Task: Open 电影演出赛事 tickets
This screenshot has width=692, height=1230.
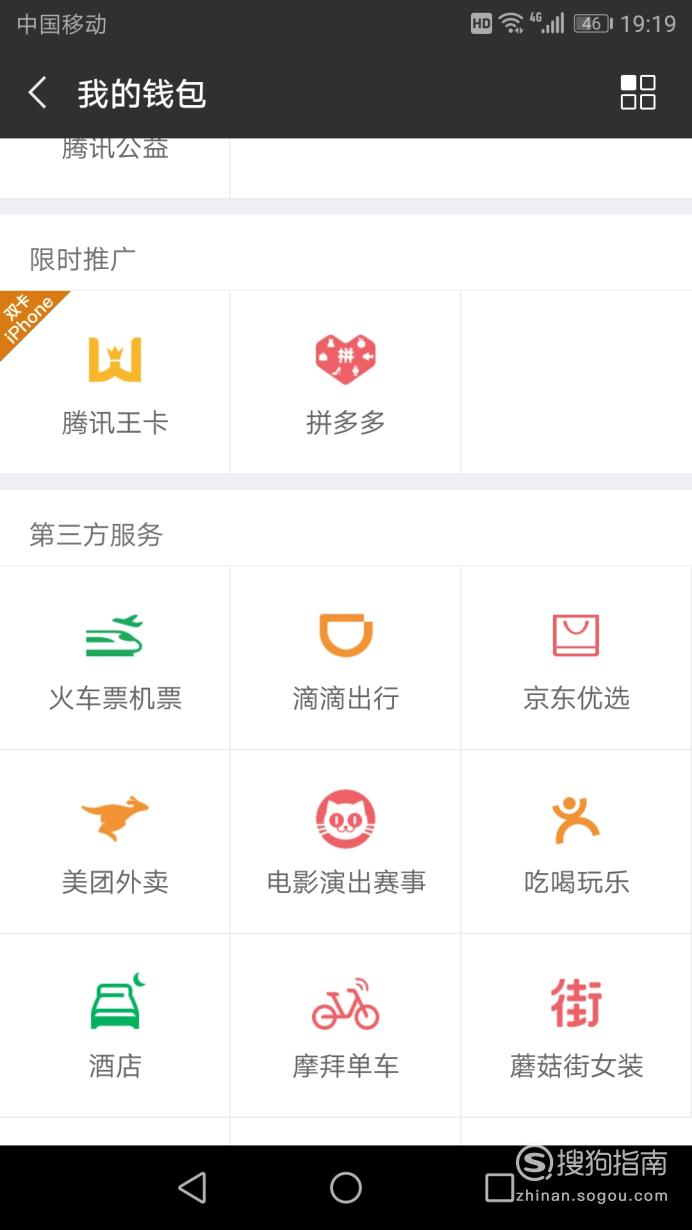Action: 346,842
